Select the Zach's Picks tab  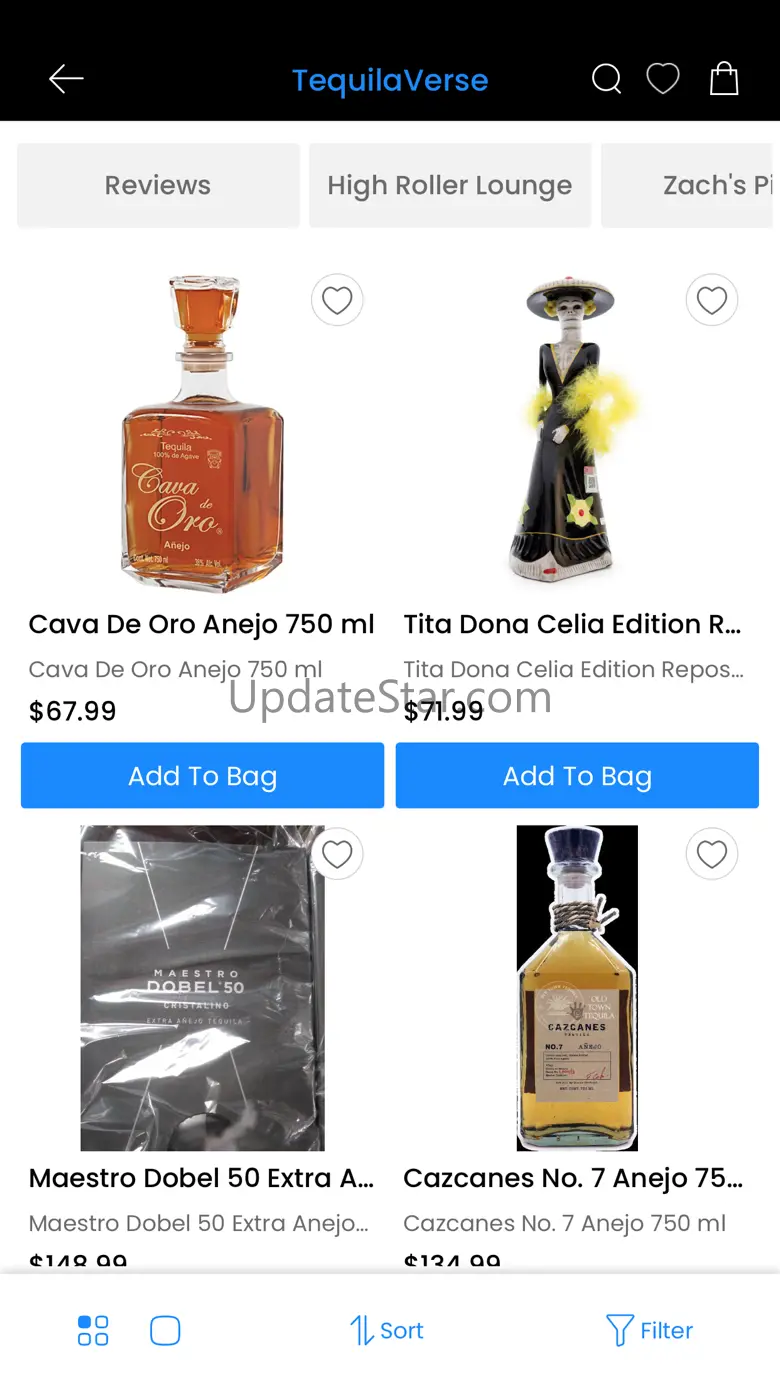(700, 185)
